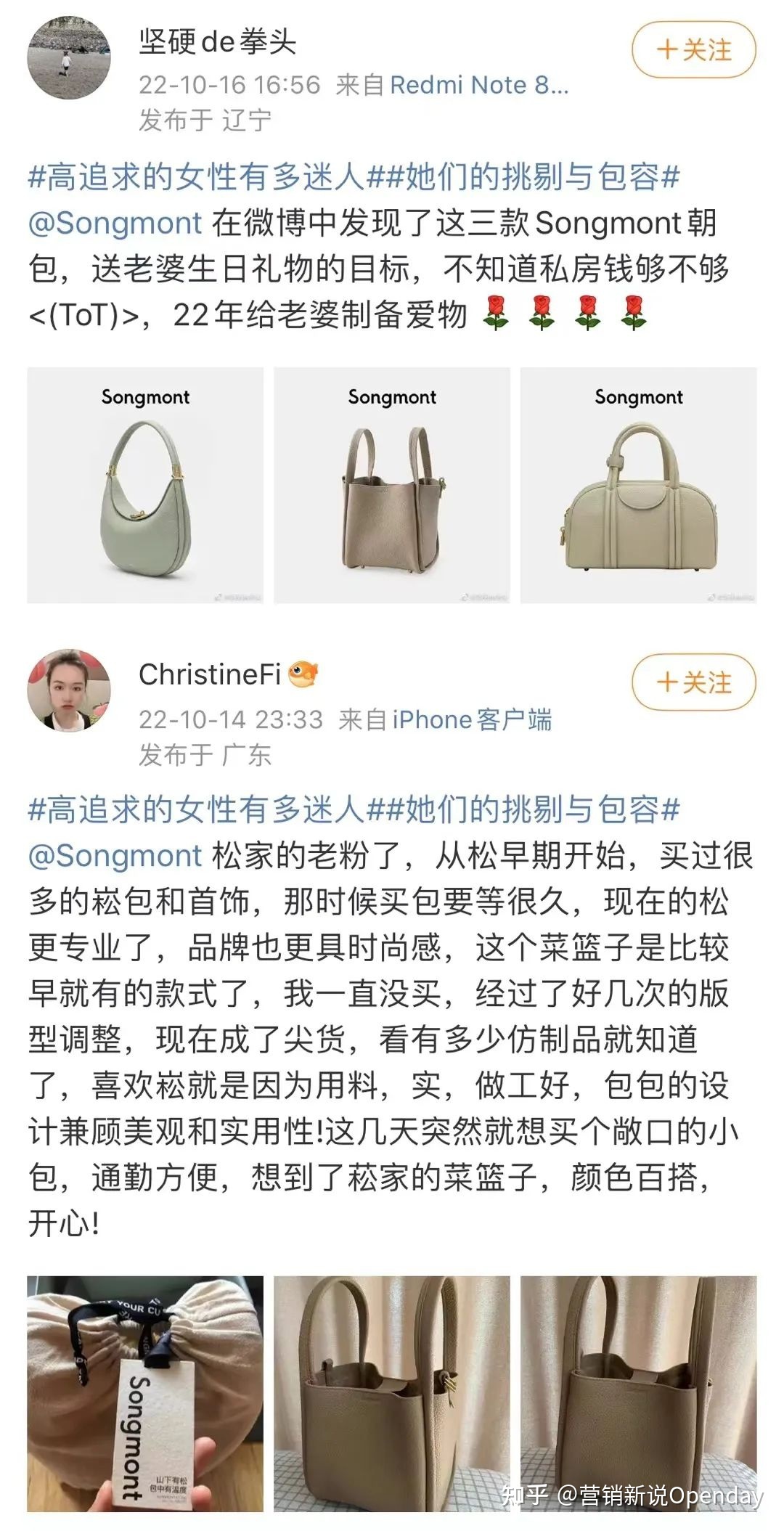Open hashtag #她们的挑剔与包容# in the first post
This screenshot has height=1531, width=784.
pyautogui.click(x=523, y=177)
